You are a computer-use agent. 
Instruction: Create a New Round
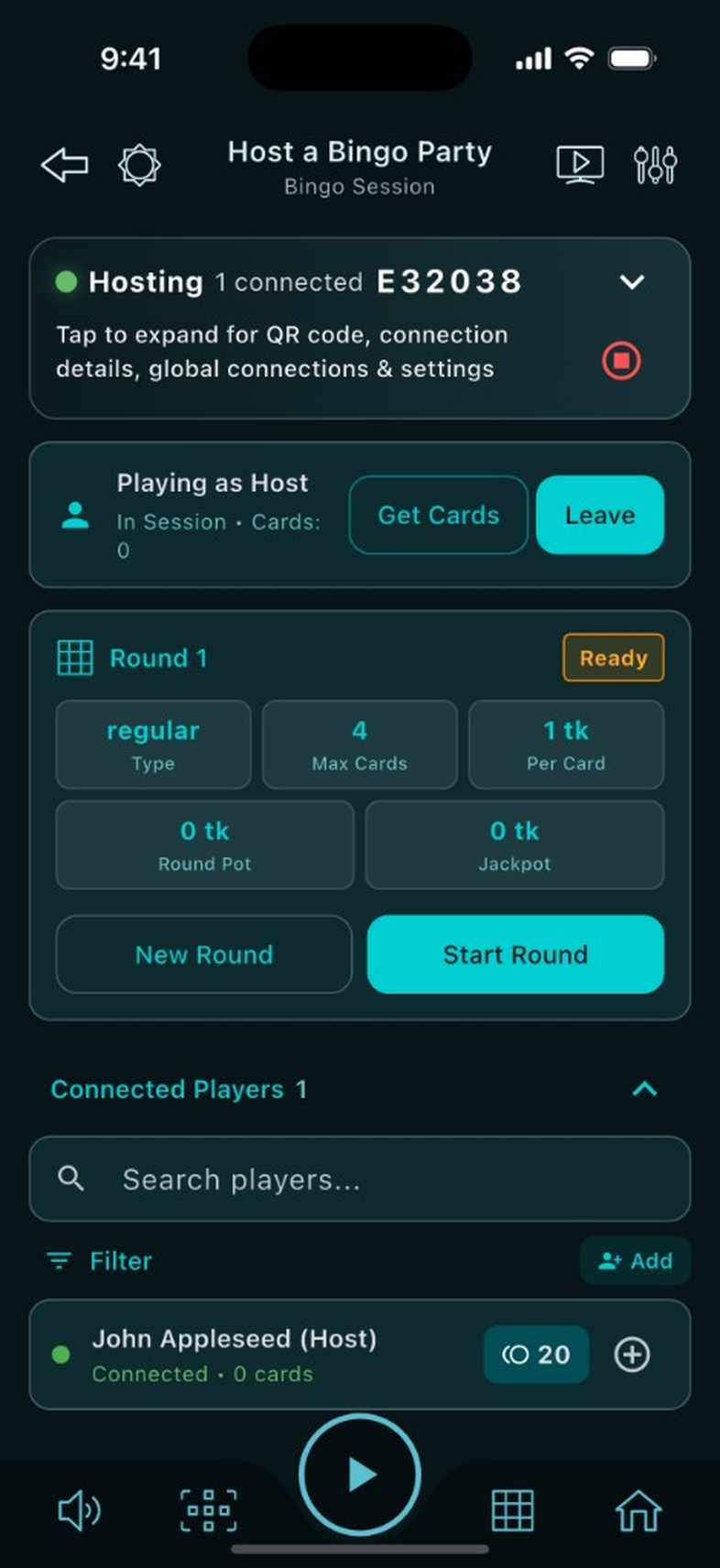(203, 954)
